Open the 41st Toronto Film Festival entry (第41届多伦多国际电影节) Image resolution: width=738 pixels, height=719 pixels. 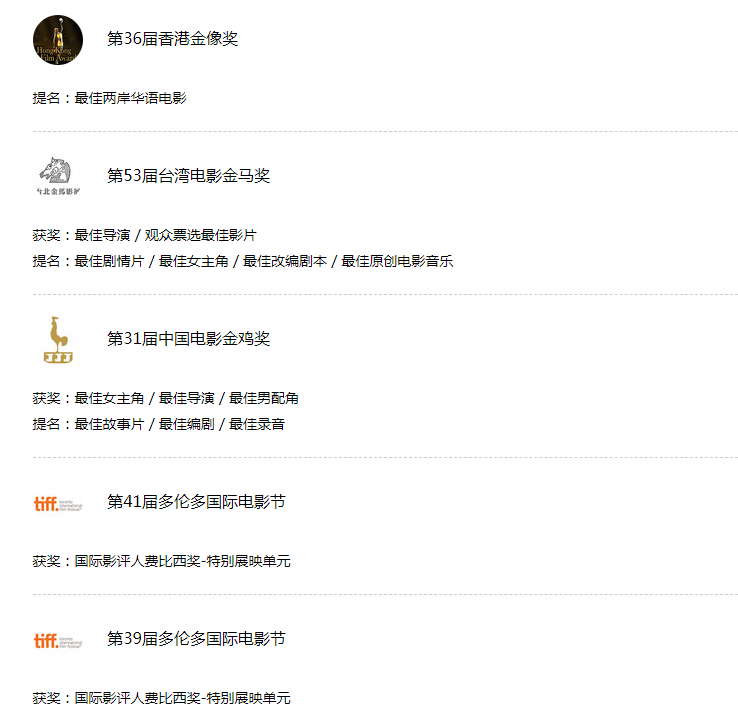tap(196, 502)
